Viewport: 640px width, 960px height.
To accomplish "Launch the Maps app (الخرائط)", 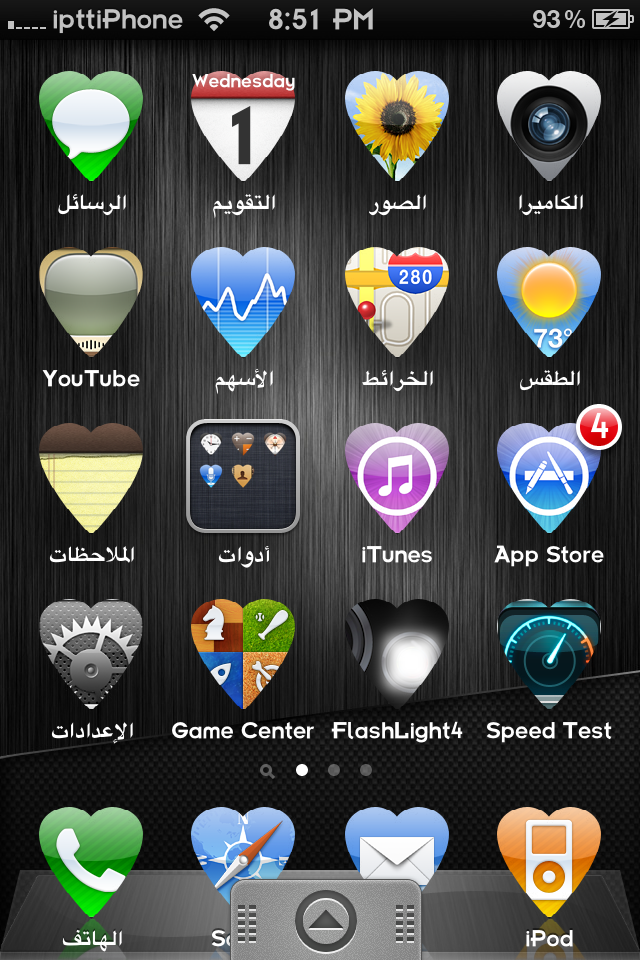I will pos(396,301).
